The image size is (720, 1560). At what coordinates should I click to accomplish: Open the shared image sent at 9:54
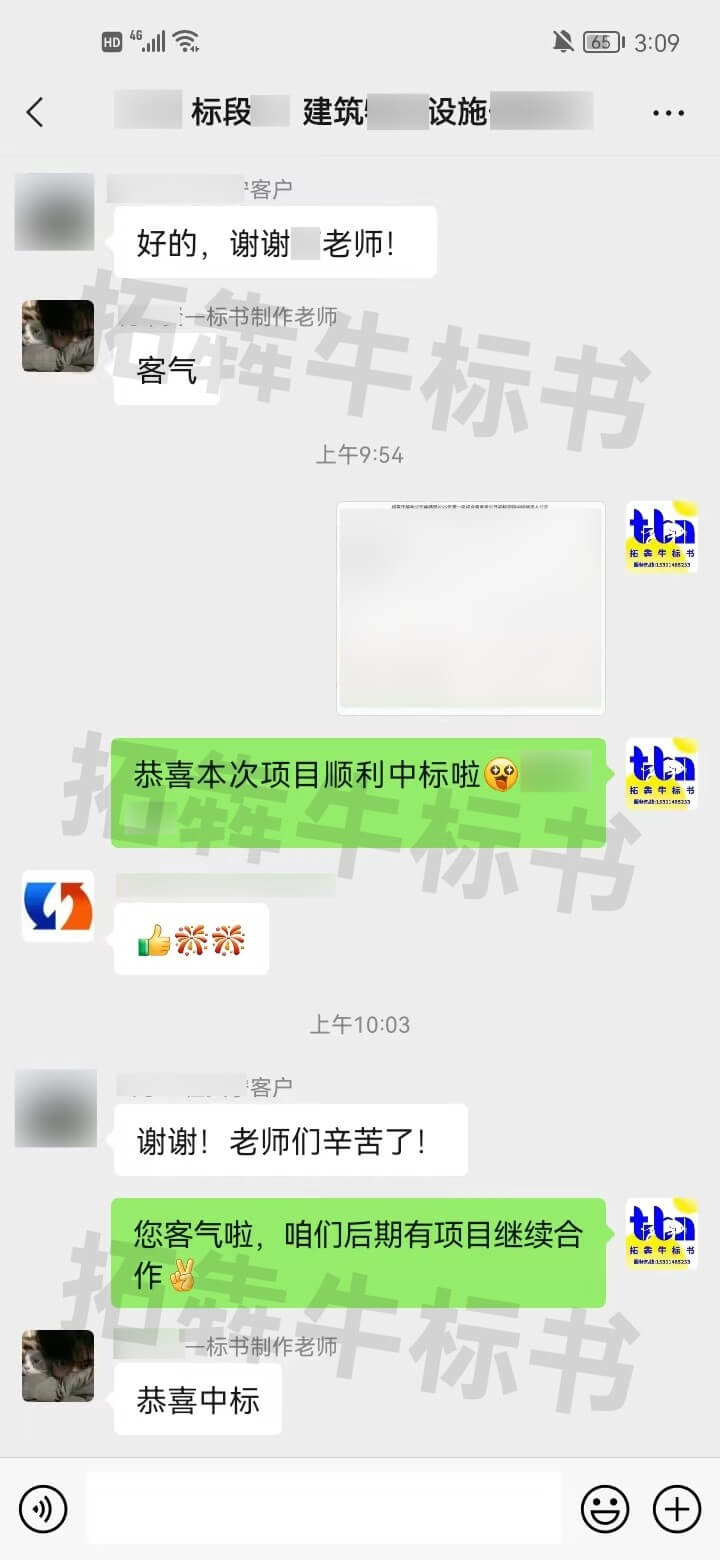point(471,608)
